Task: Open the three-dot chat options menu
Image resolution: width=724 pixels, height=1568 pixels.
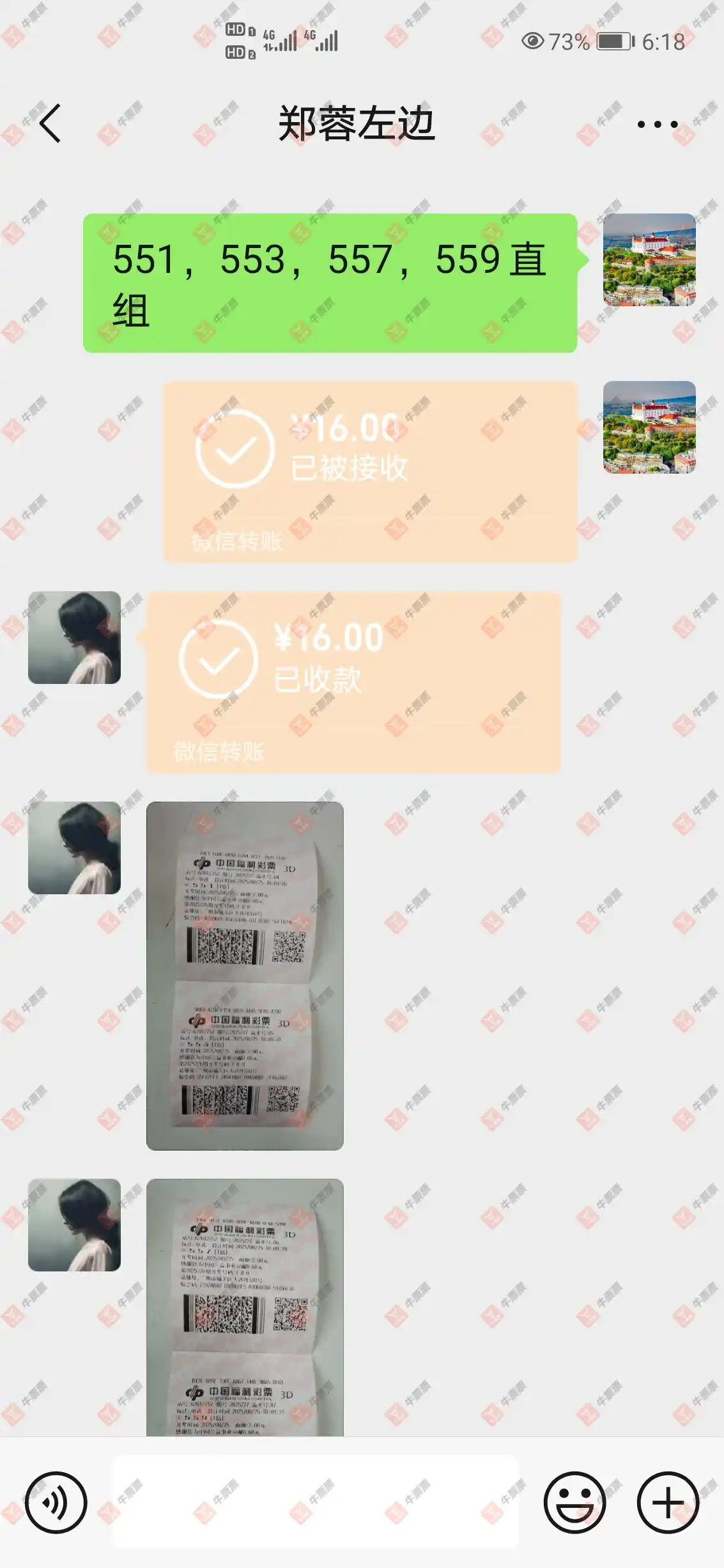Action: point(657,125)
